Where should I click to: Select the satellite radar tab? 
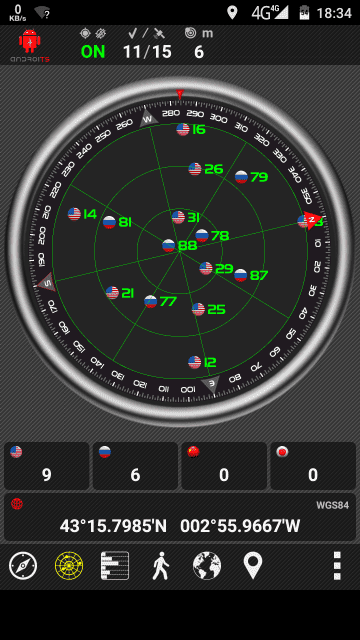69,566
